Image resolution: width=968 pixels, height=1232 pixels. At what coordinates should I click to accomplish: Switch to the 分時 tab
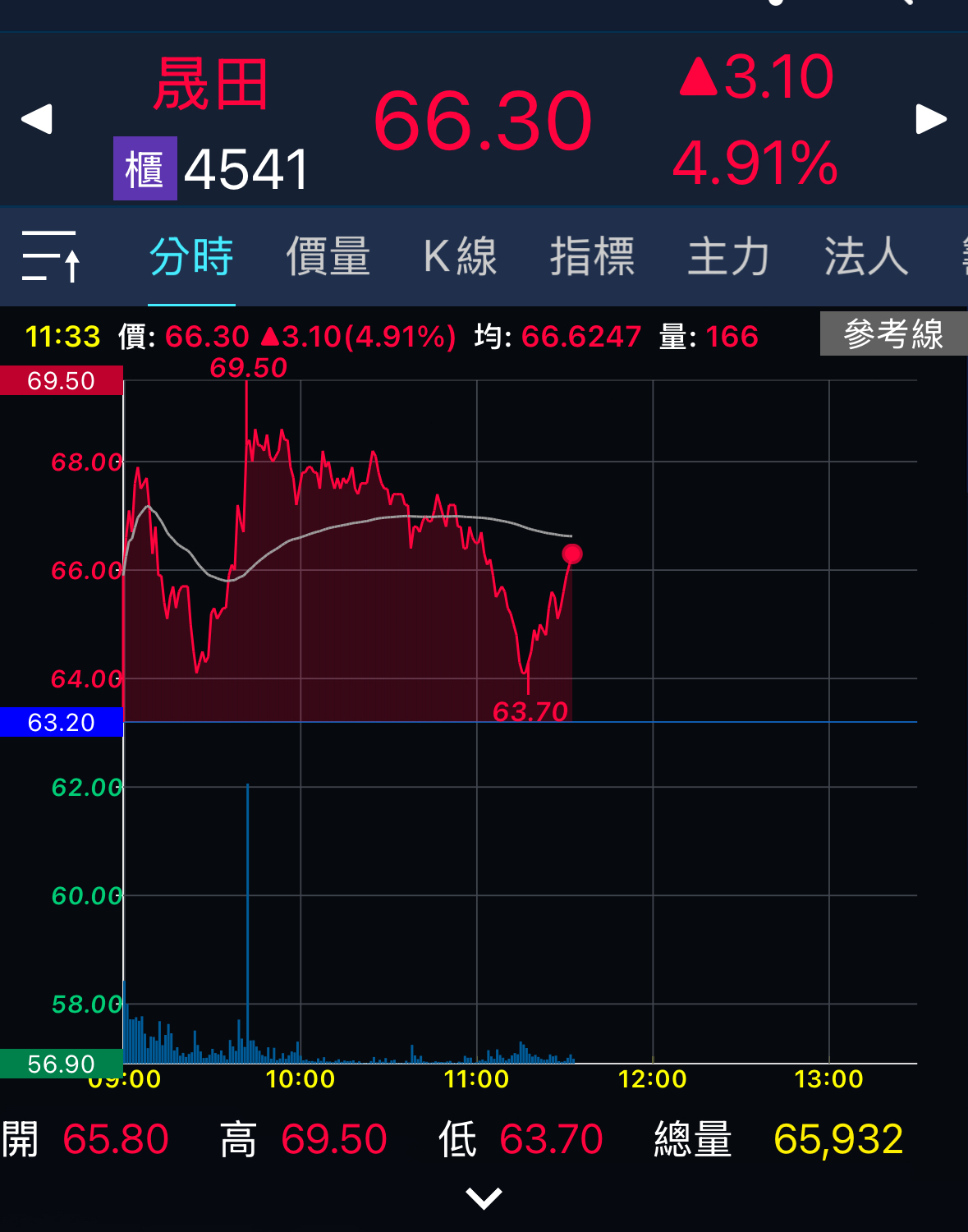coord(191,256)
